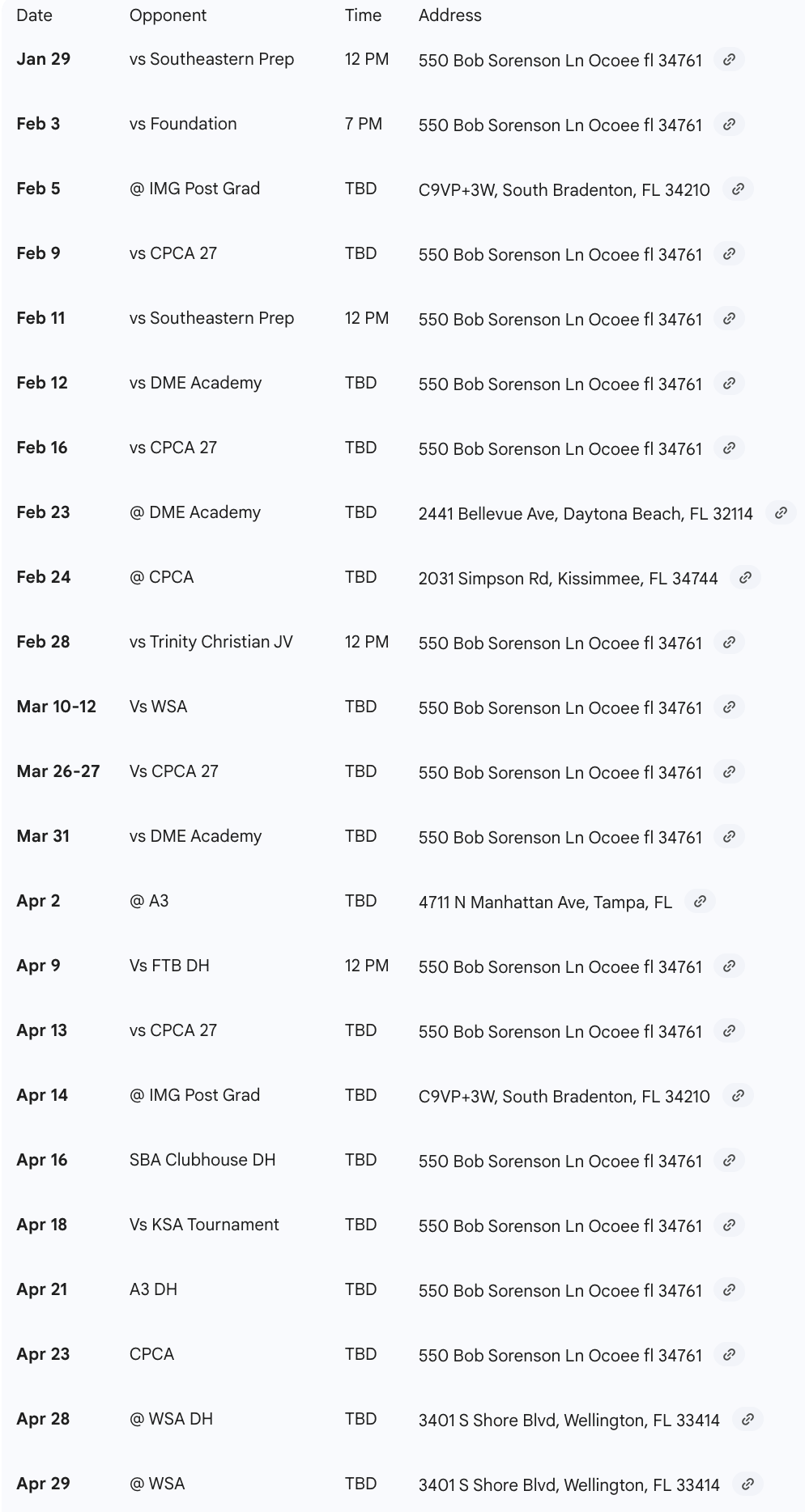Viewport: 805px width, 1512px height.
Task: Click the link icon for Jan 29 game address
Action: [730, 59]
